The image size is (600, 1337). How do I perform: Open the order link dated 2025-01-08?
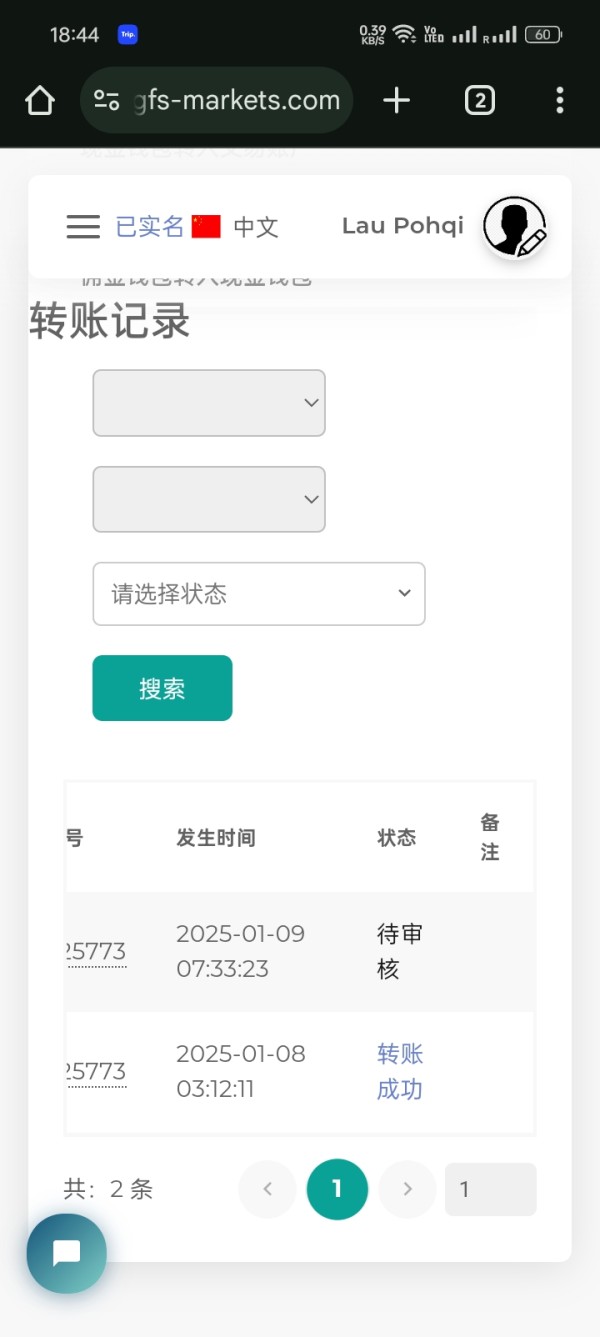pyautogui.click(x=95, y=1071)
